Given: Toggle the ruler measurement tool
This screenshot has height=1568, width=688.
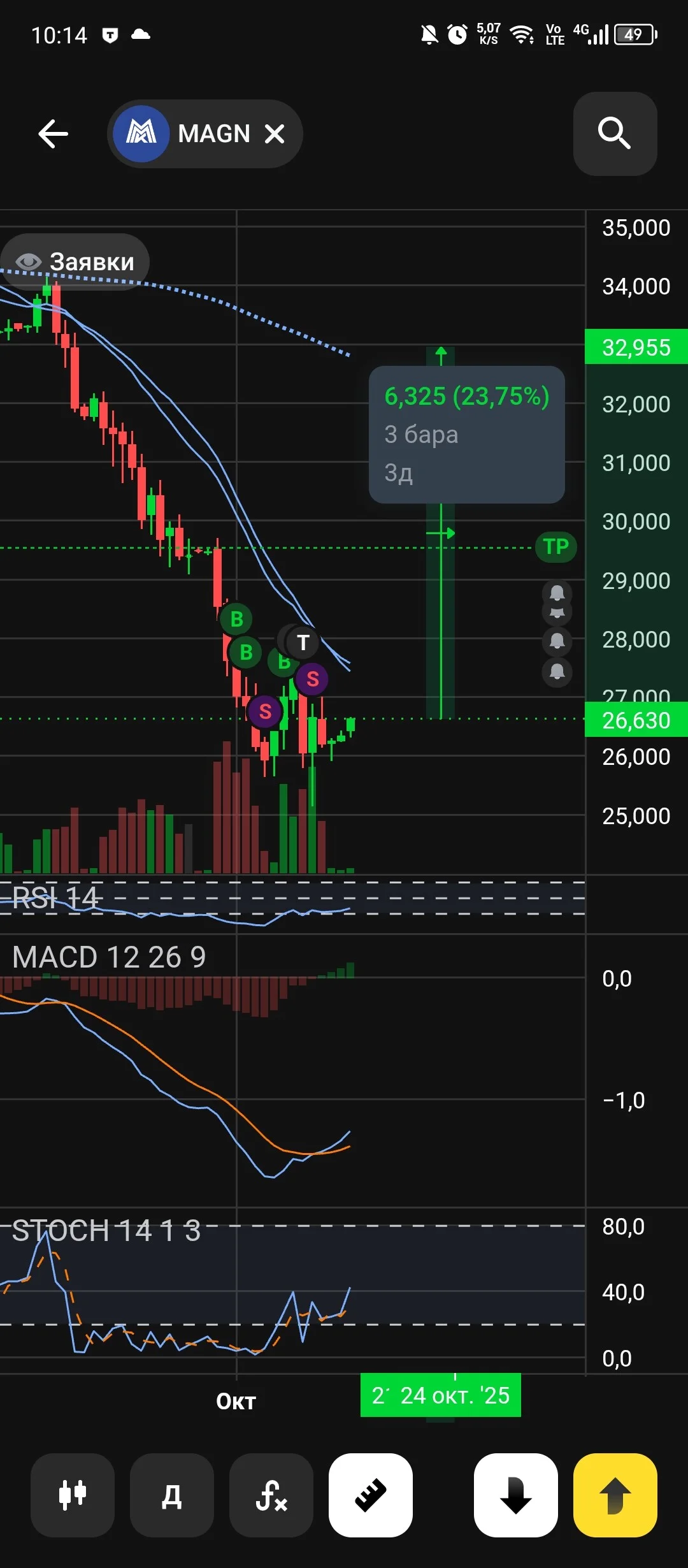Looking at the screenshot, I should pos(371,1495).
